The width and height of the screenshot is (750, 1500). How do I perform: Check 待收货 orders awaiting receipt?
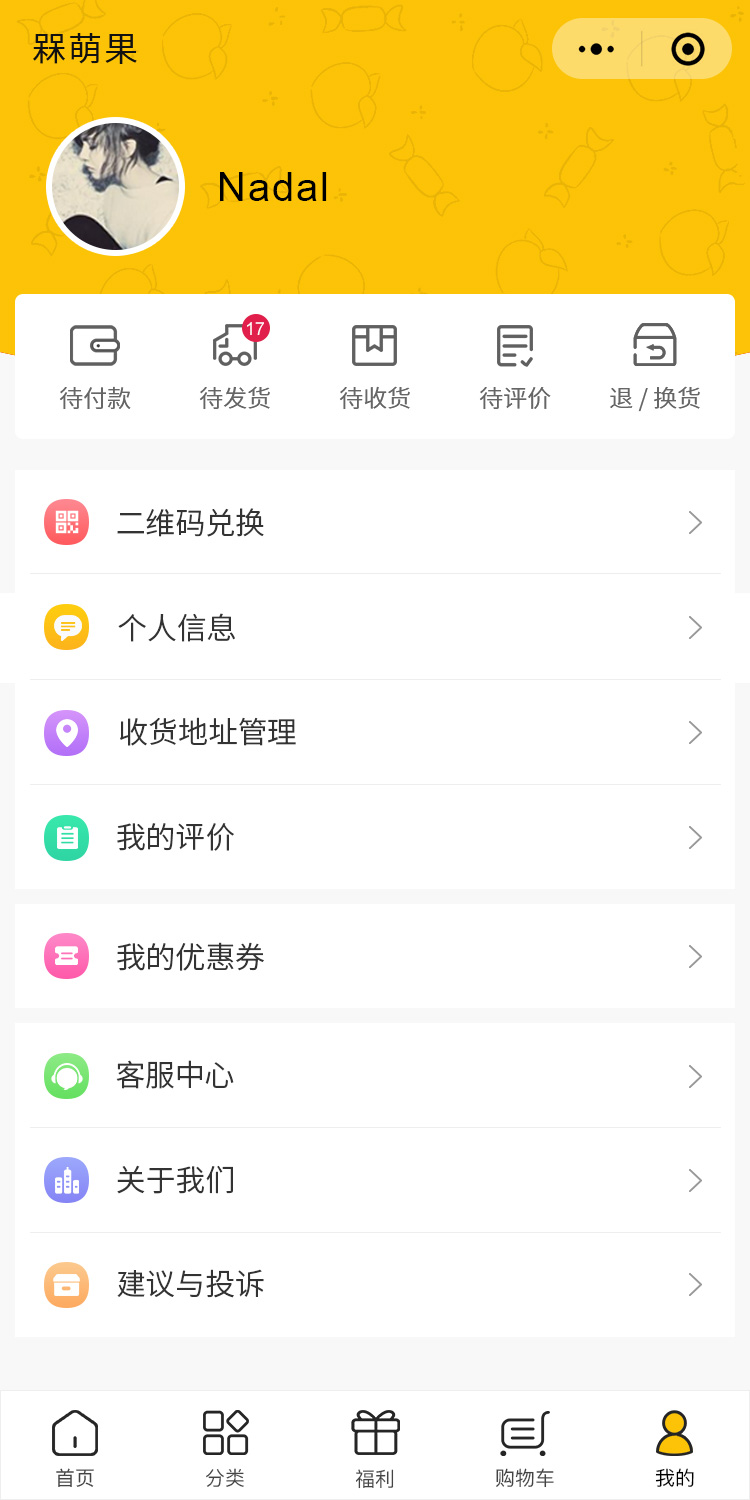click(375, 366)
